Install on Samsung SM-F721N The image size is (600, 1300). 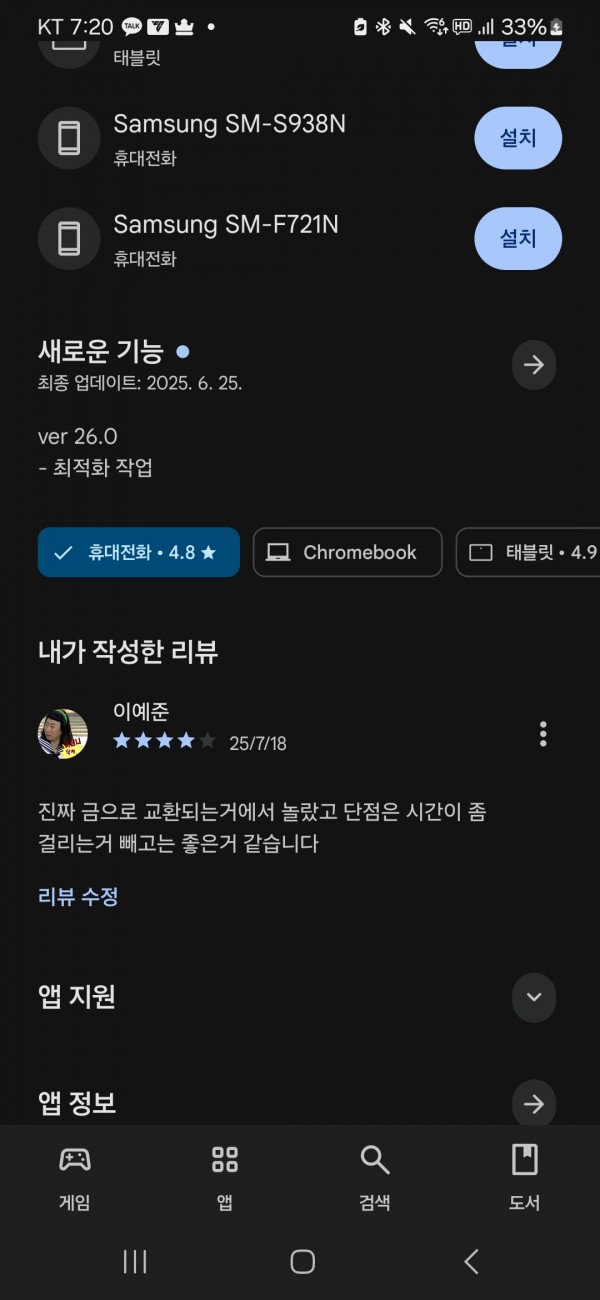(x=518, y=239)
